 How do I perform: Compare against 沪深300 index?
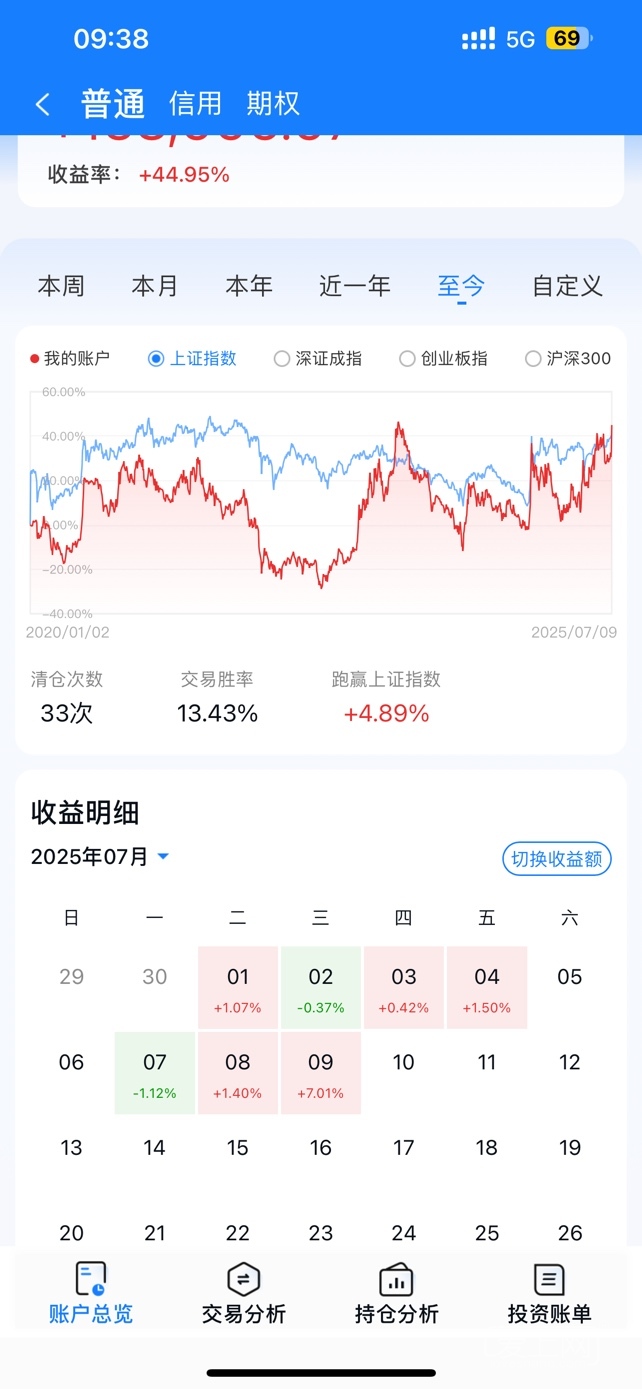pyautogui.click(x=568, y=359)
